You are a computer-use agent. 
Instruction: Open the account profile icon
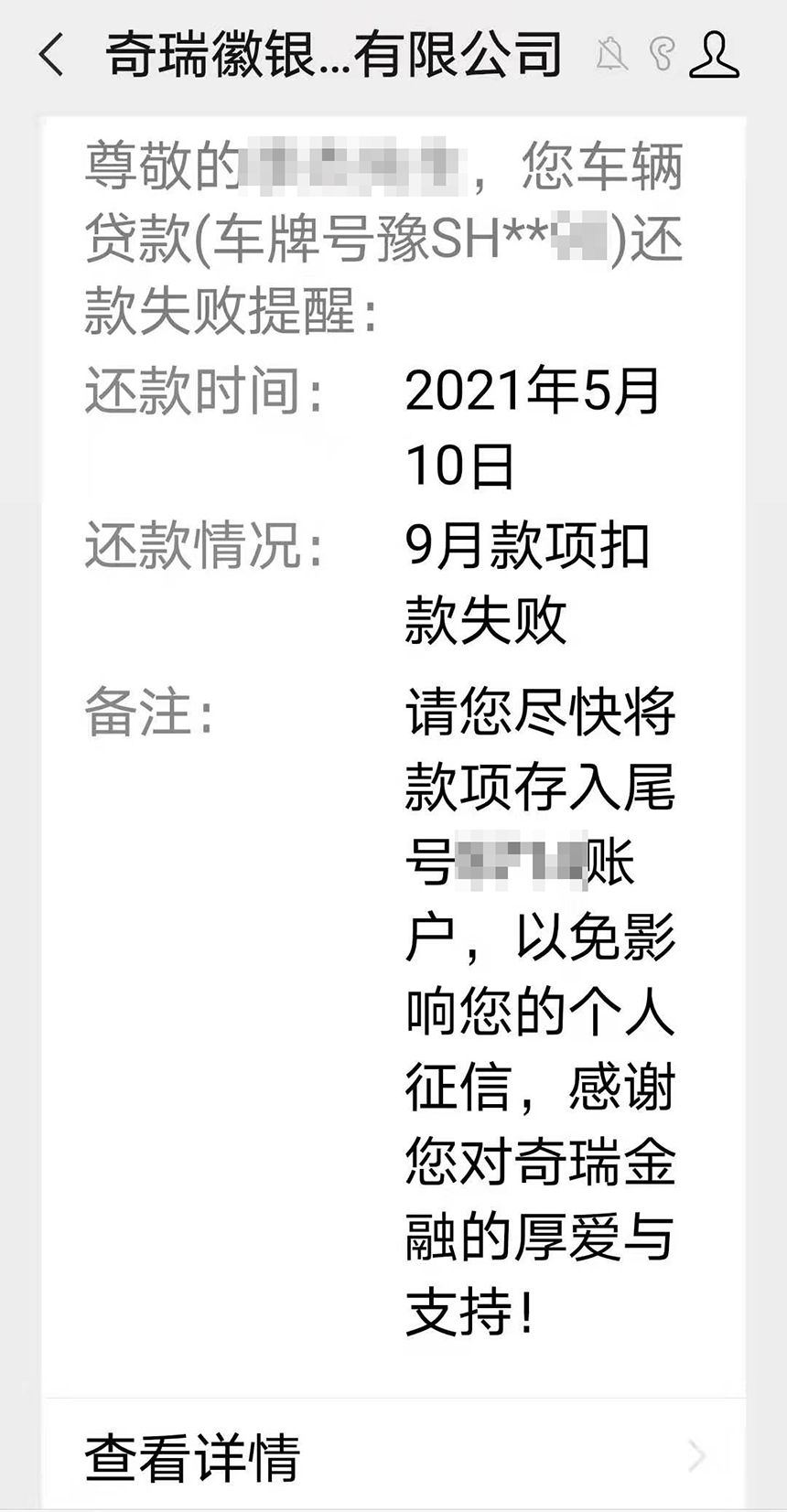pos(715,54)
